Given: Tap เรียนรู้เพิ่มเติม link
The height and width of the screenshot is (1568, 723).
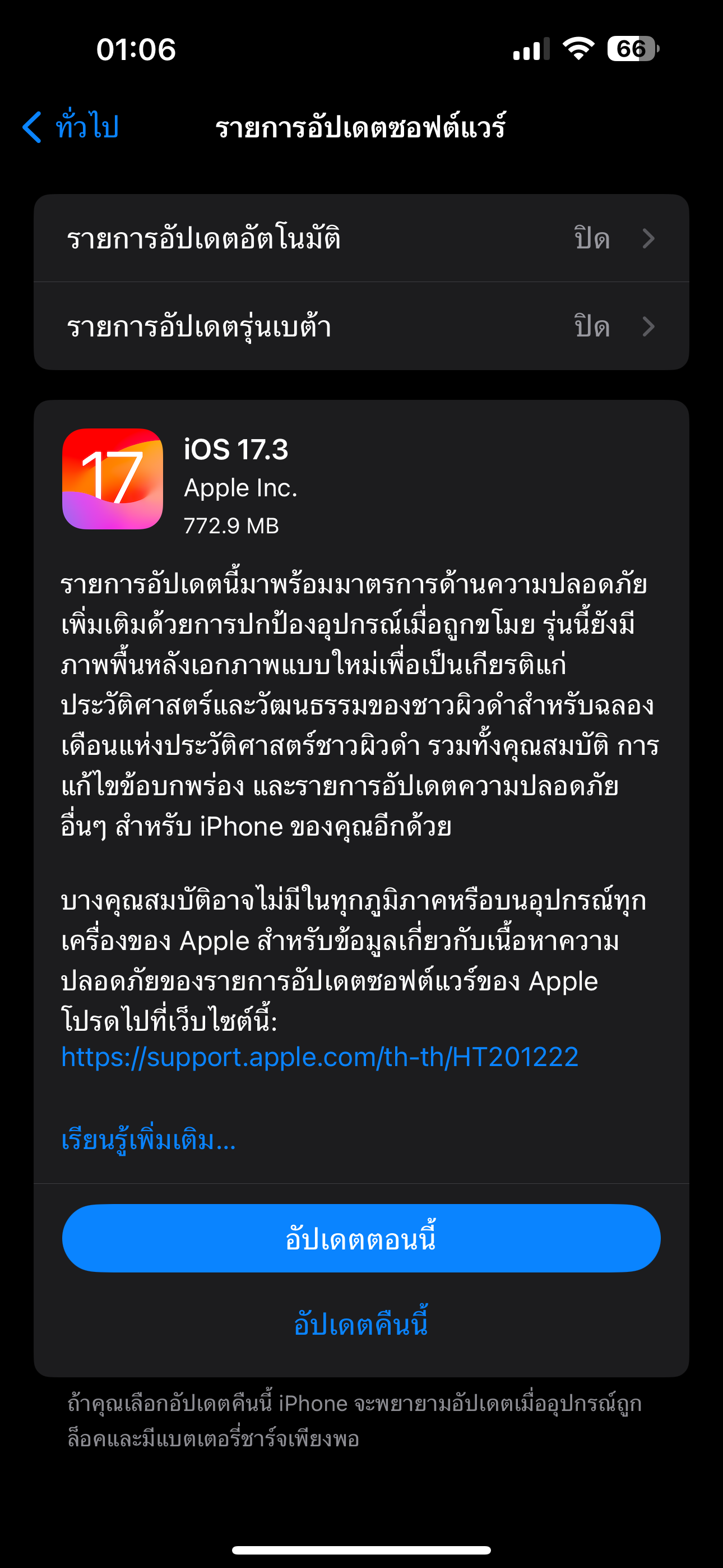Looking at the screenshot, I should point(148,1140).
